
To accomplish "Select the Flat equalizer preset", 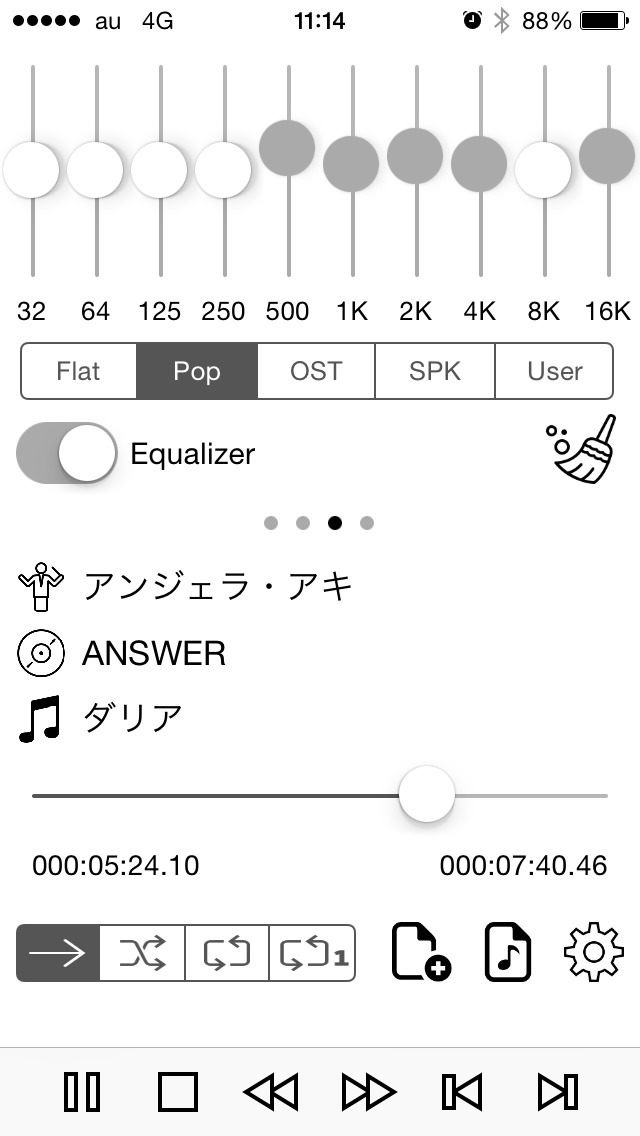I will pyautogui.click(x=79, y=371).
